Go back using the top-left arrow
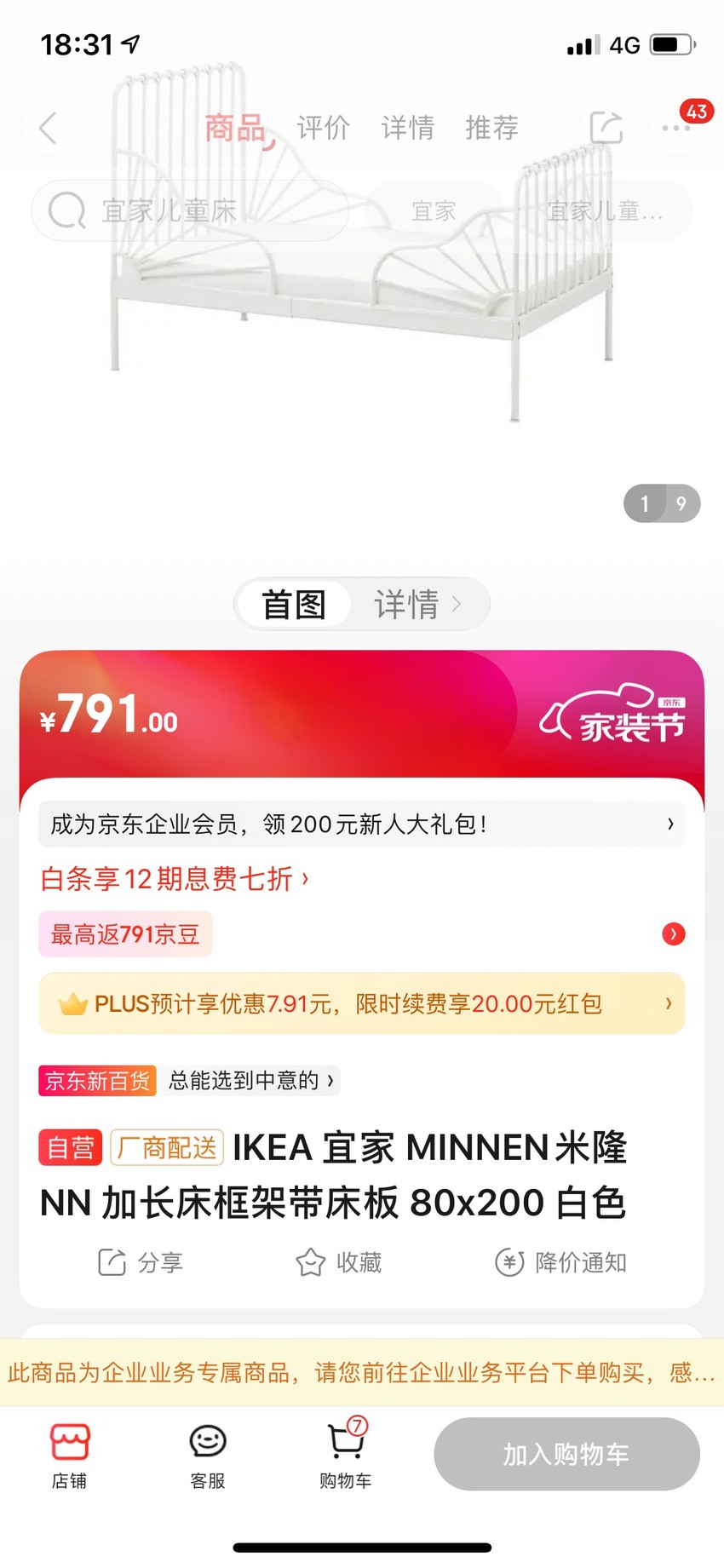724x1568 pixels. 49,128
